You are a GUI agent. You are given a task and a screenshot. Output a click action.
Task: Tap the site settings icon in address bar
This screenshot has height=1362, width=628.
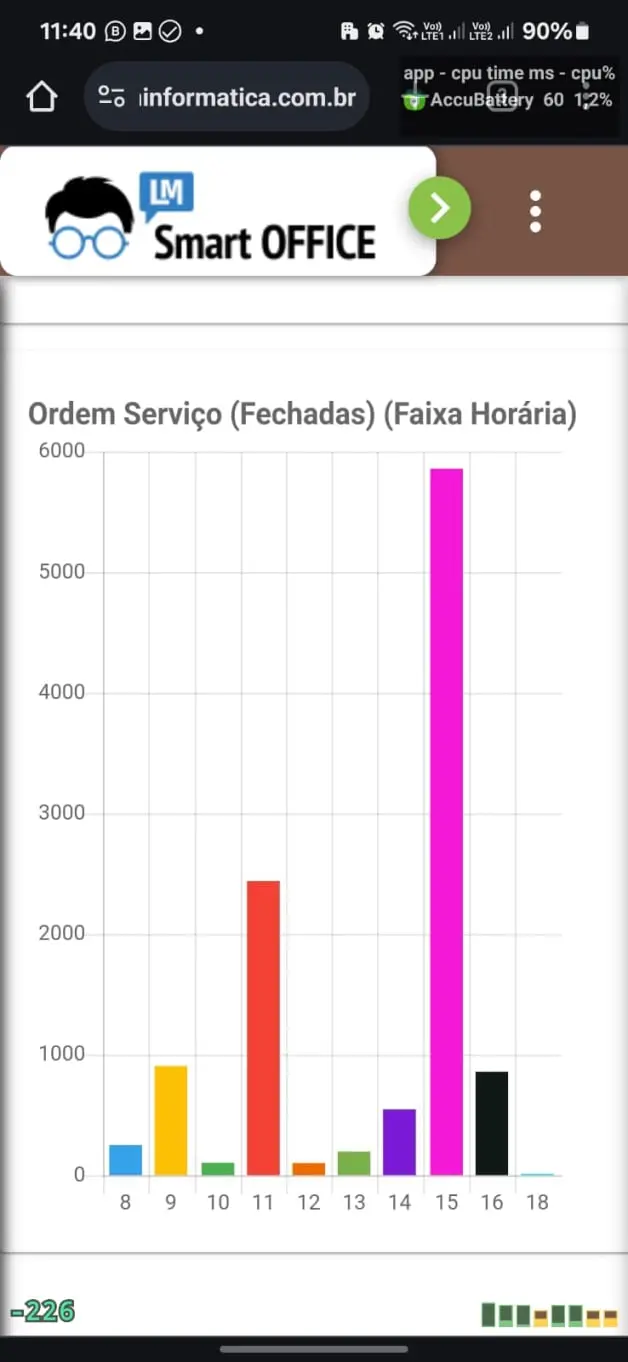point(111,97)
